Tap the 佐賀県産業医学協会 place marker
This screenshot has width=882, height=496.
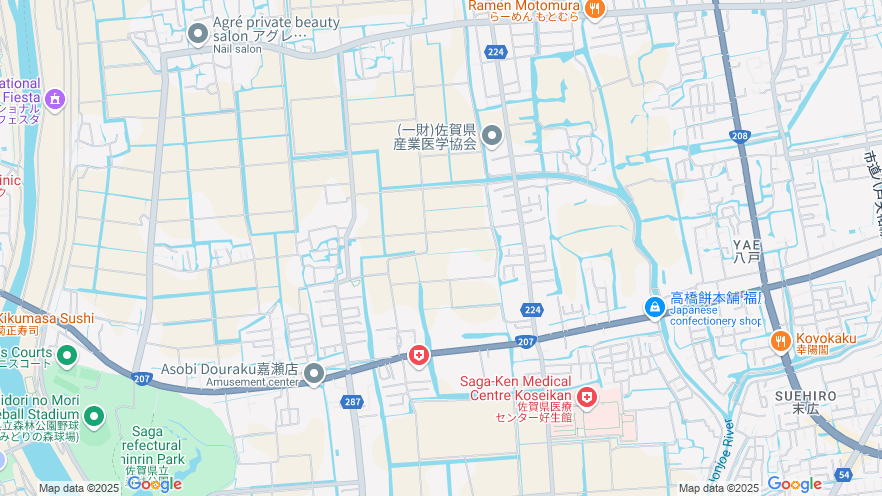(x=491, y=135)
